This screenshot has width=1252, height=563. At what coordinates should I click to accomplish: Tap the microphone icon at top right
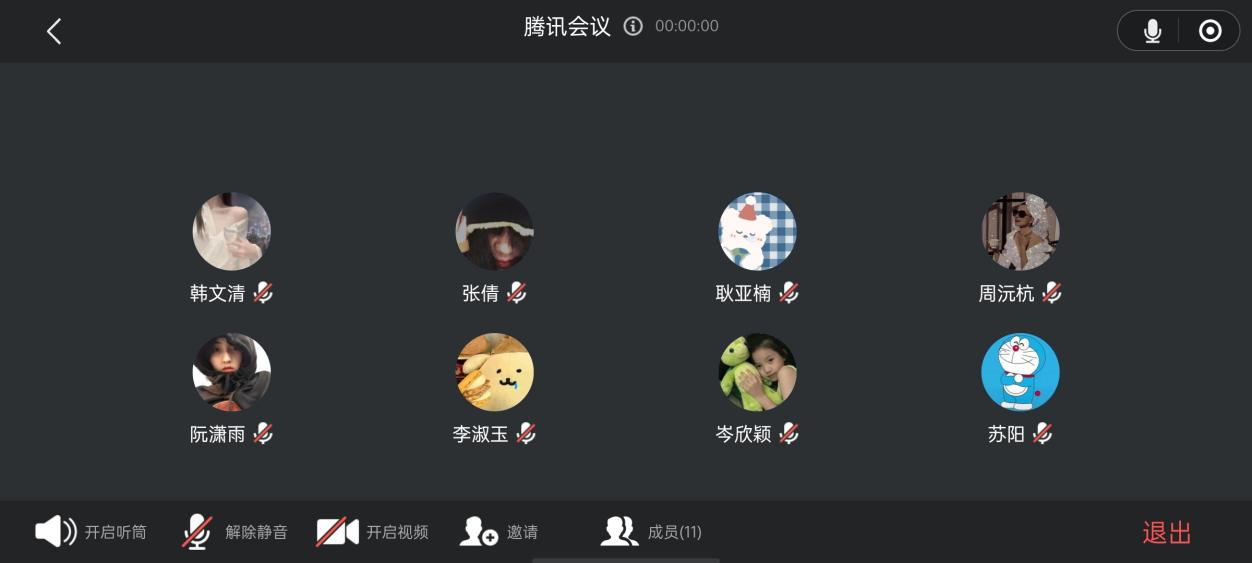click(x=1152, y=31)
